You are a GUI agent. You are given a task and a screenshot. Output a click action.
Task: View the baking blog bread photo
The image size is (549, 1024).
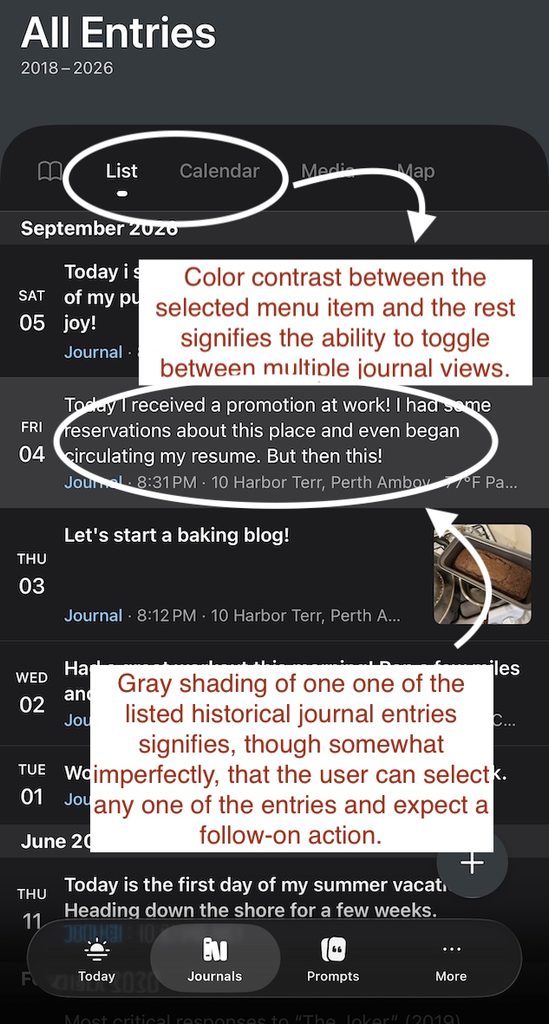pyautogui.click(x=482, y=574)
